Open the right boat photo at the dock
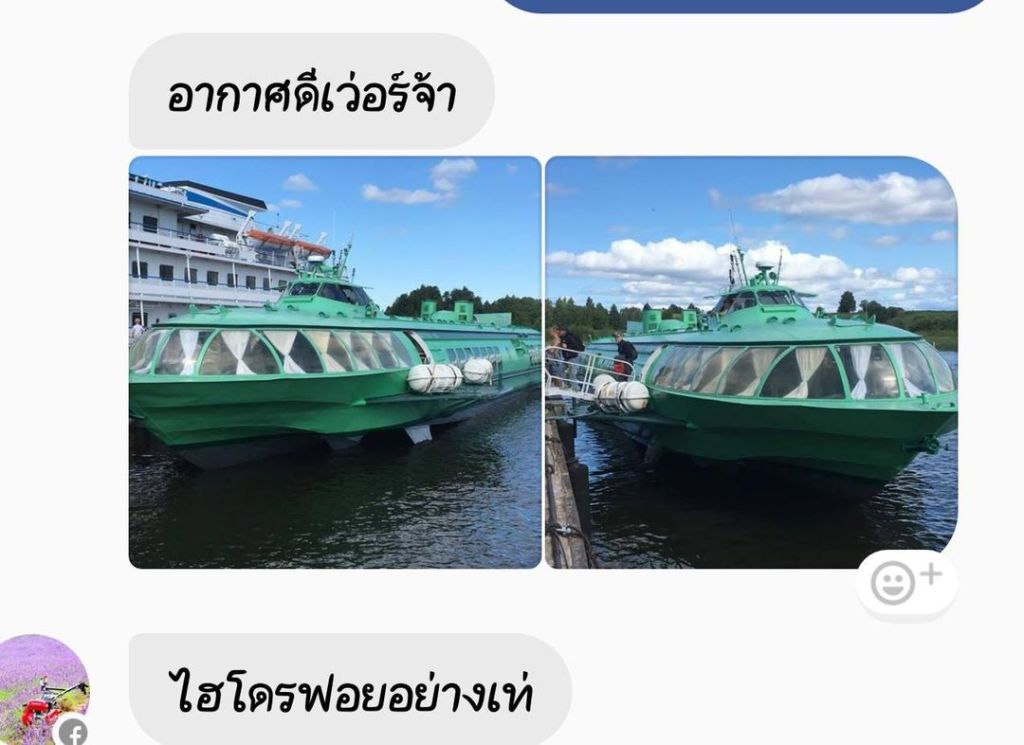The width and height of the screenshot is (1024, 745). point(750,362)
